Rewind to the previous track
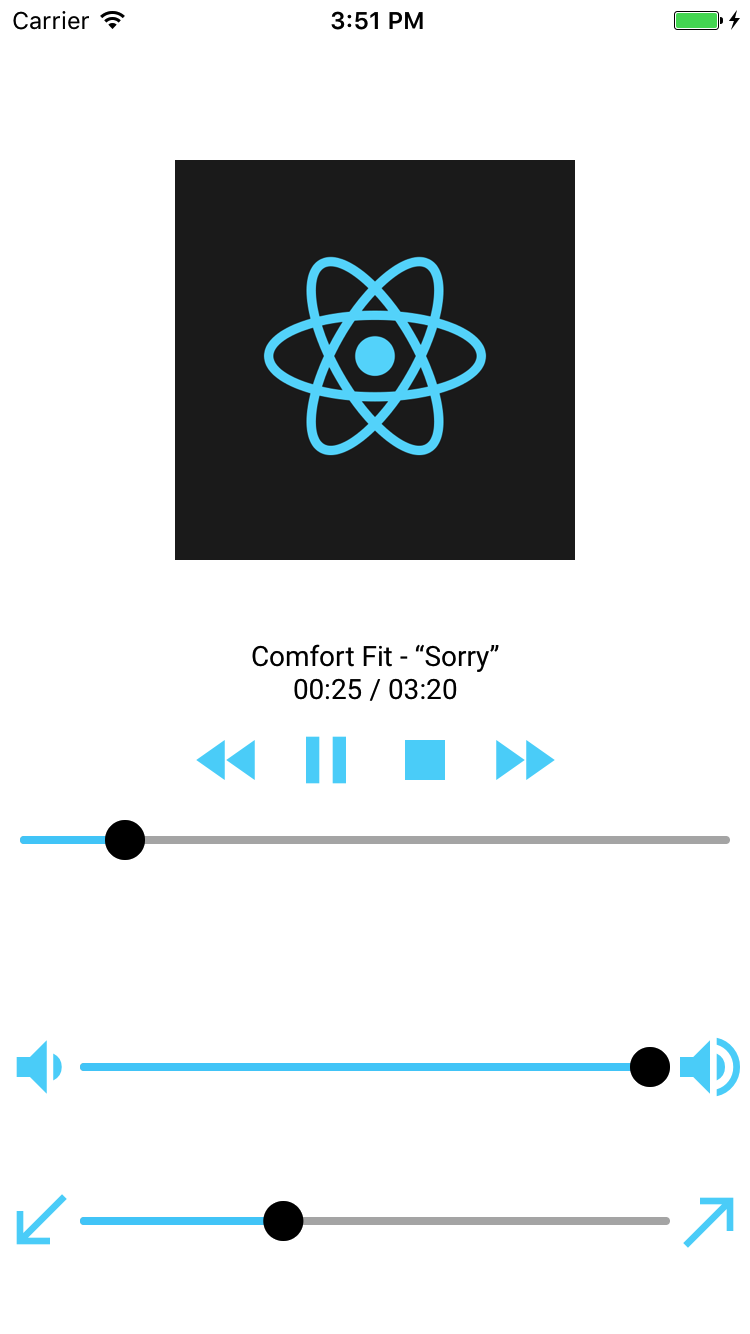750x1334 pixels. (x=226, y=760)
